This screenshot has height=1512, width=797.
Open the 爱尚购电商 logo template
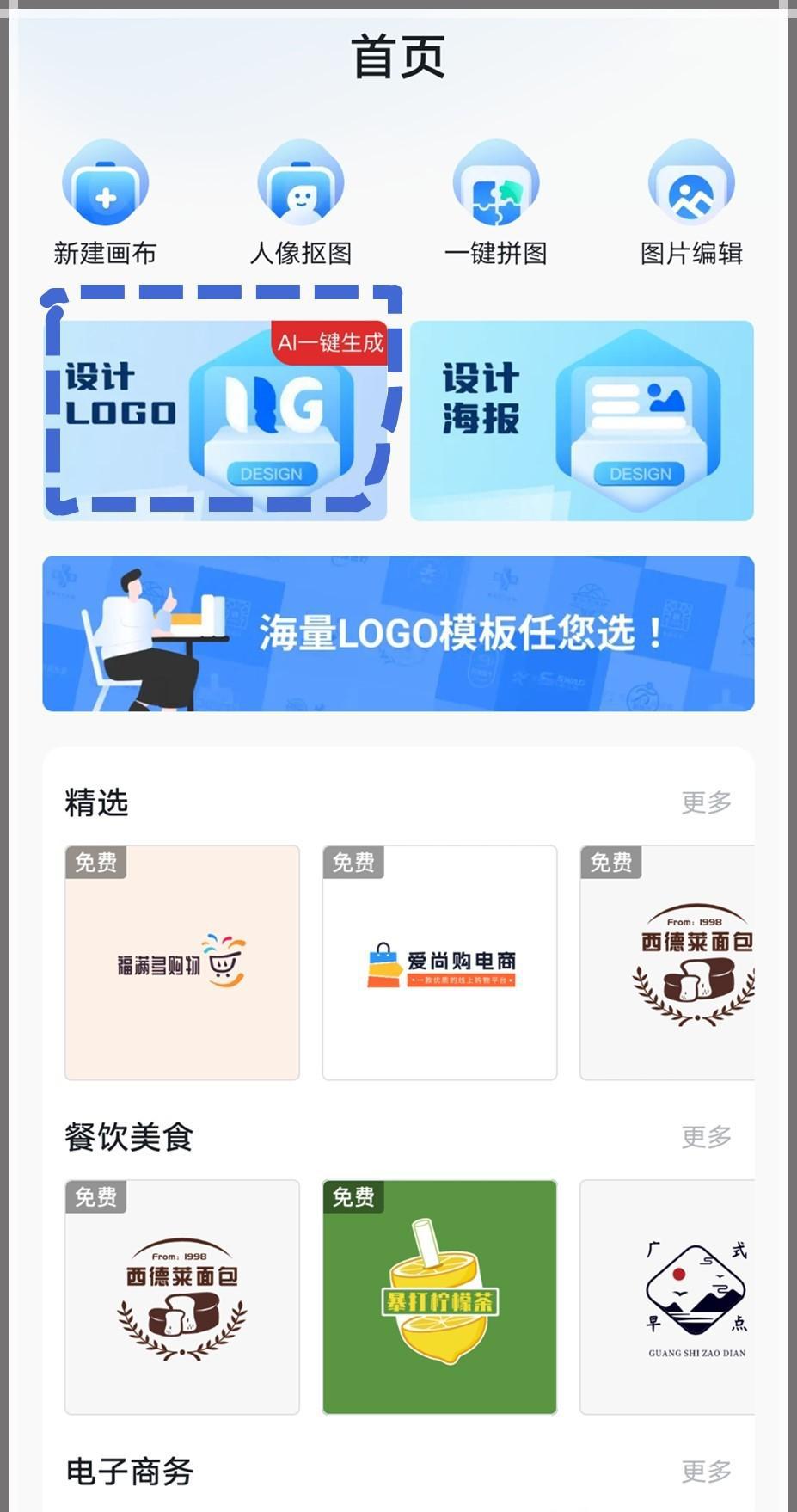coord(439,962)
